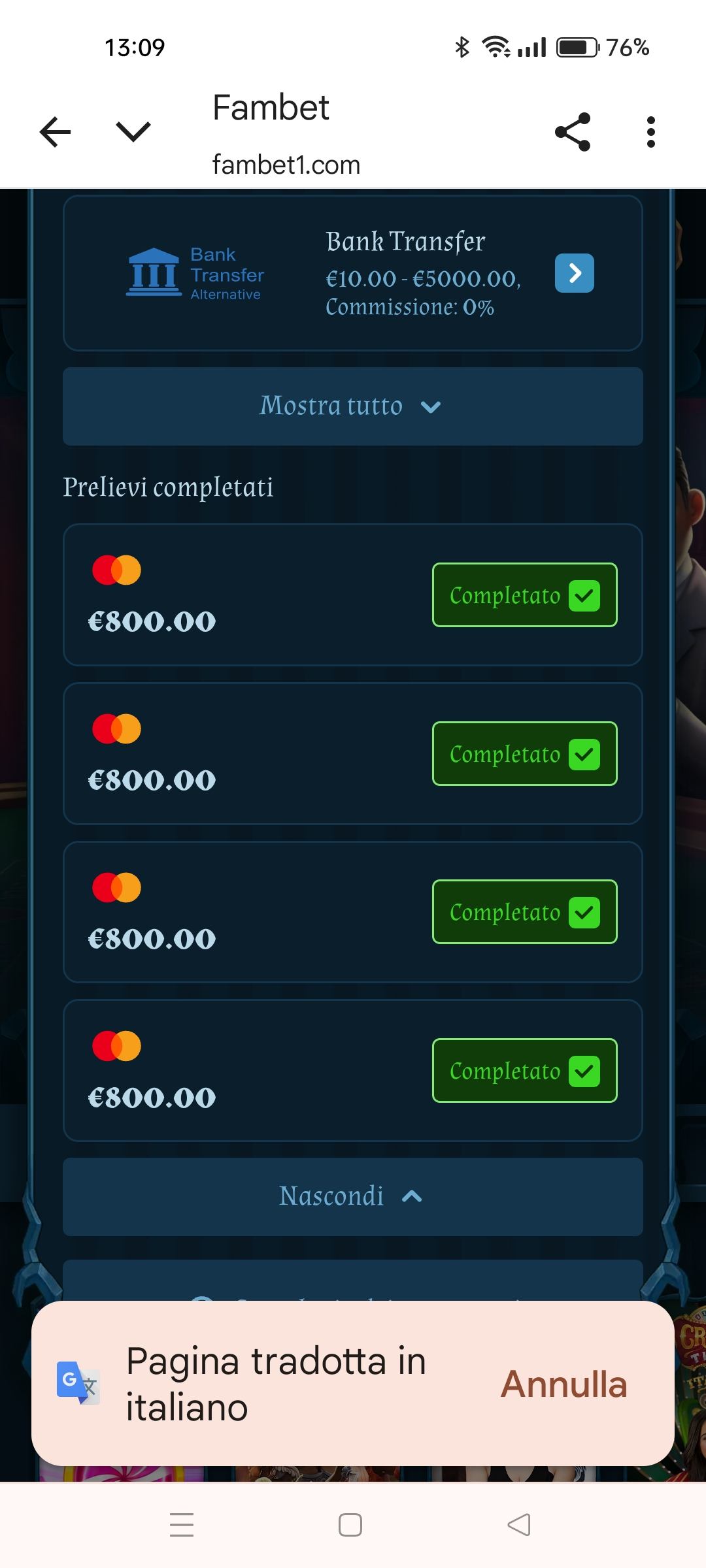Share the Fambet page
706x1568 pixels.
(x=573, y=133)
